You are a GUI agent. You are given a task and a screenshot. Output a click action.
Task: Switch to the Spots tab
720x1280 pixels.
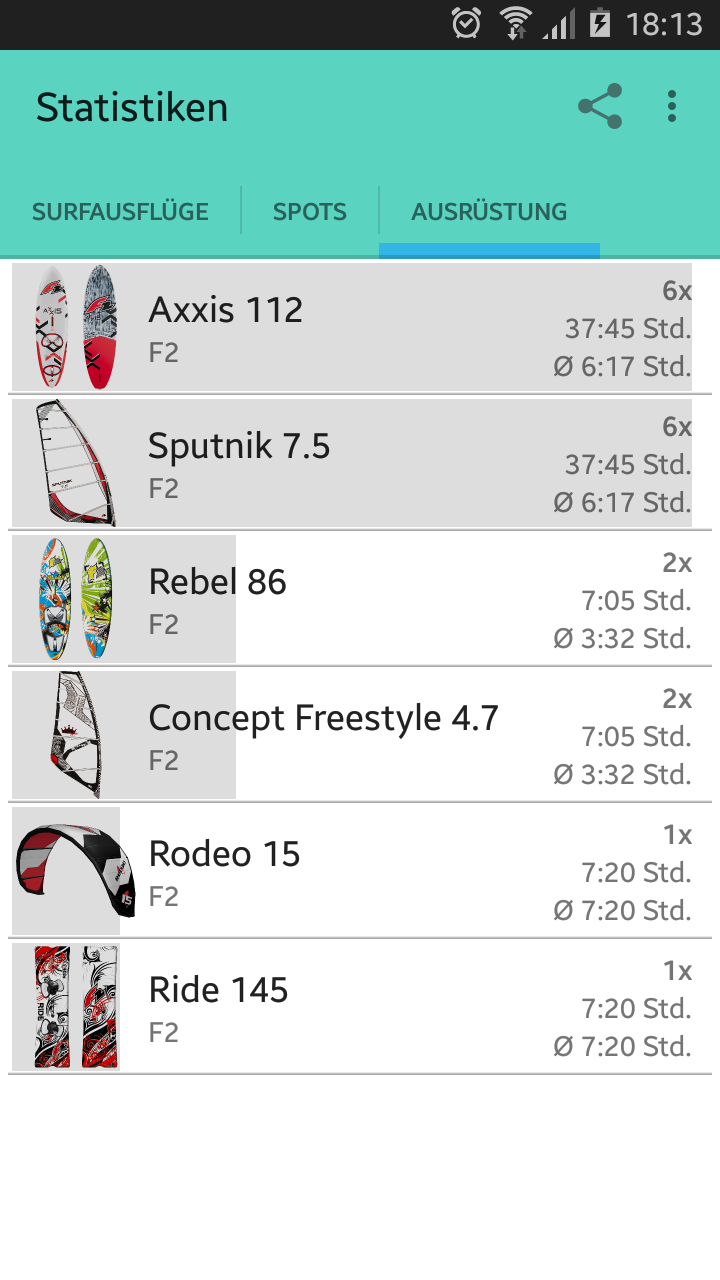click(x=310, y=212)
